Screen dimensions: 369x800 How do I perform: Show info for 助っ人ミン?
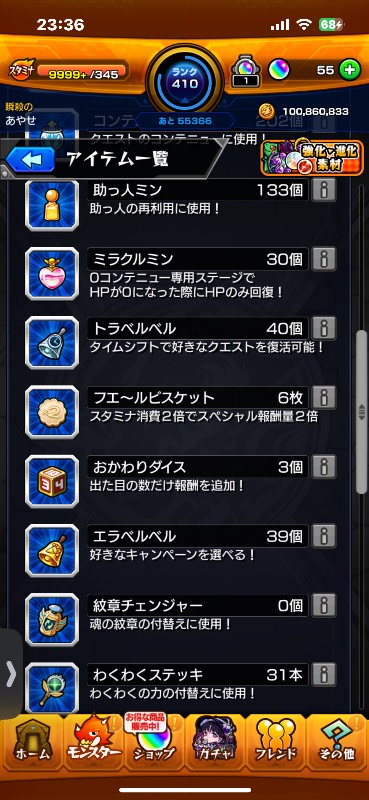point(324,189)
